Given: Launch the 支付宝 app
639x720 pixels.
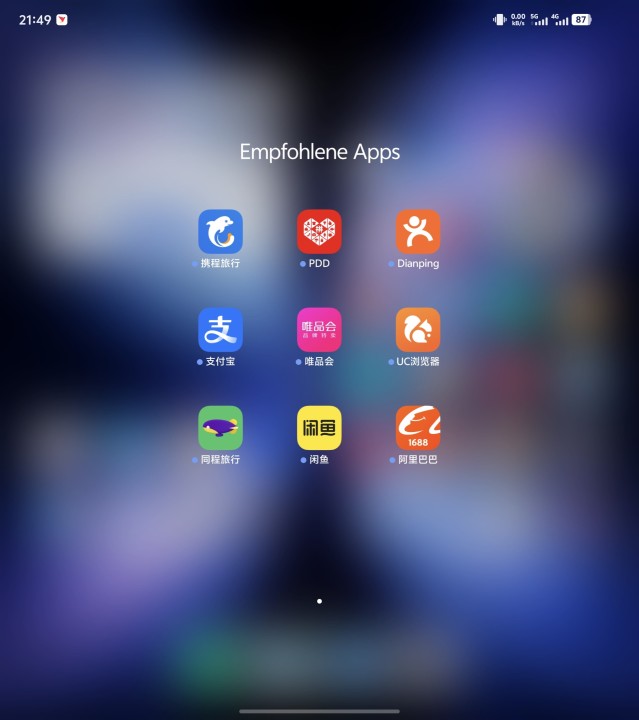Looking at the screenshot, I should [220, 330].
